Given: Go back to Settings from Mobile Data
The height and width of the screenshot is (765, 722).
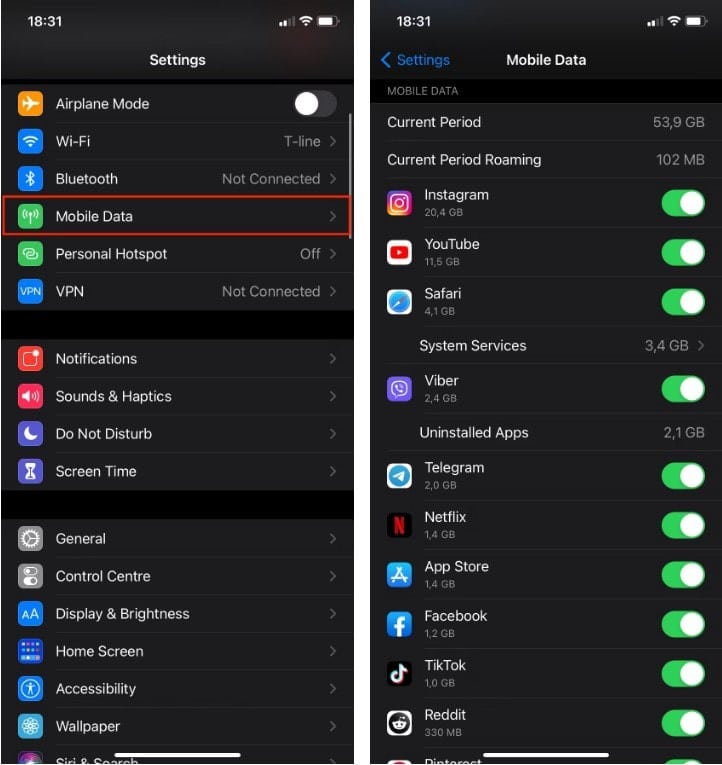Looking at the screenshot, I should tap(415, 60).
